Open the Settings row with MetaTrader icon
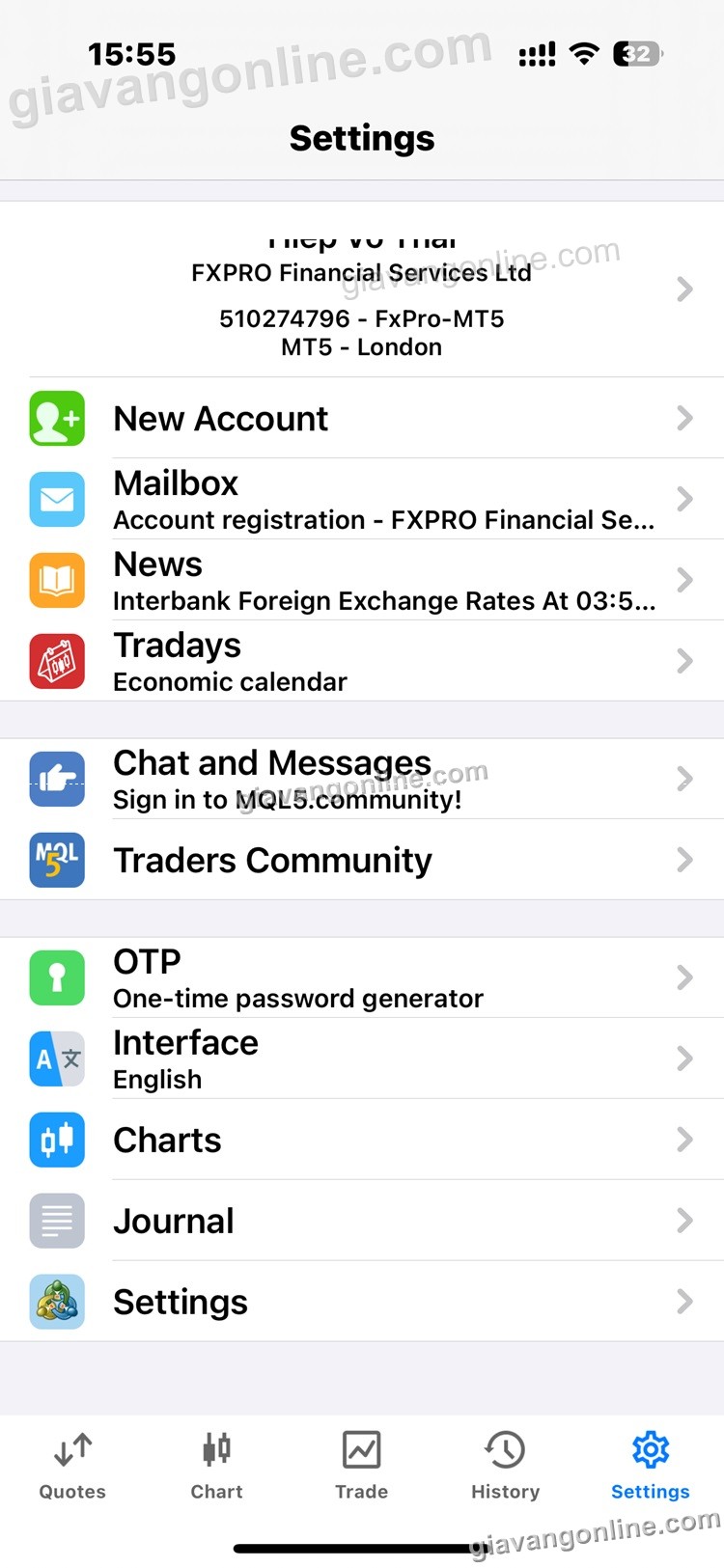 tap(362, 1303)
